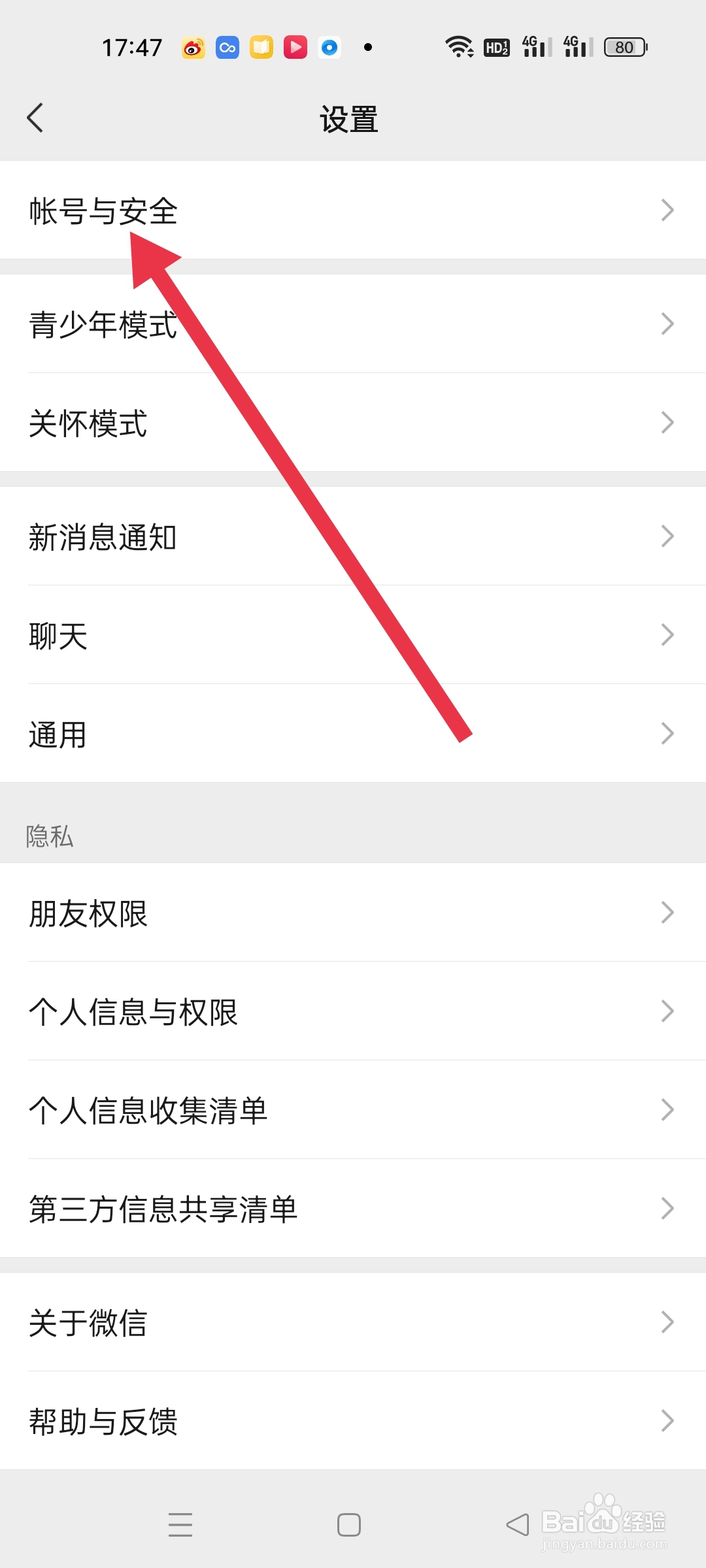This screenshot has height=1568, width=706.
Task: Tap the yellow book notification icon
Action: [261, 46]
